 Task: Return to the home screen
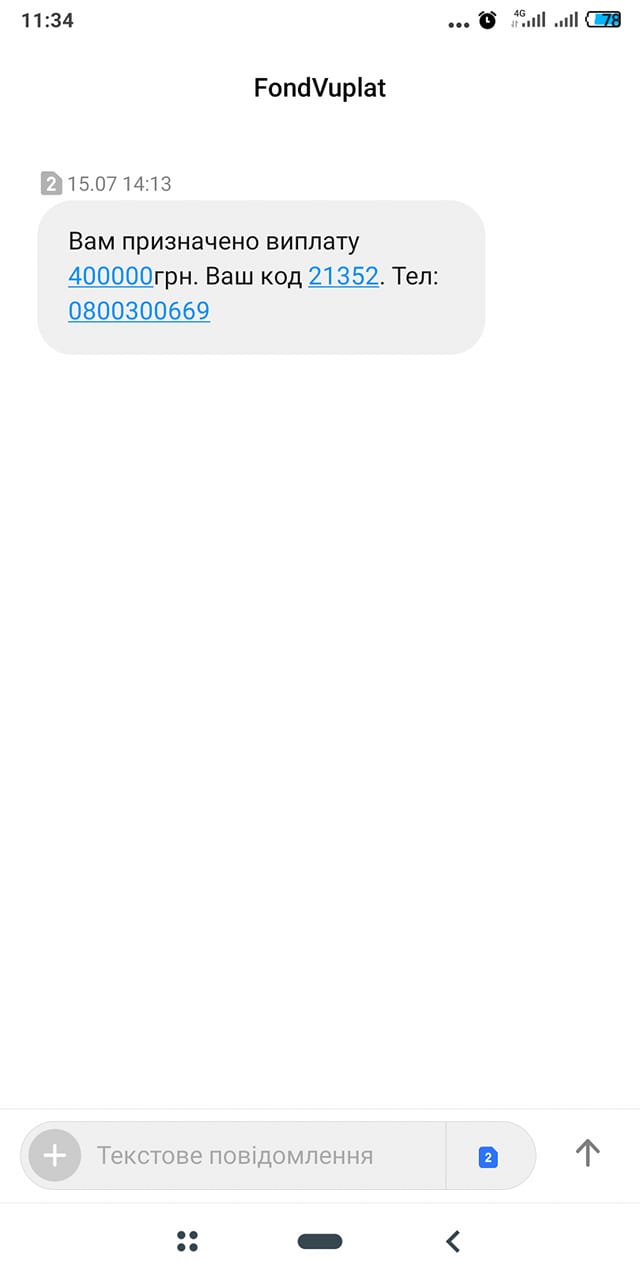pyautogui.click(x=320, y=1241)
